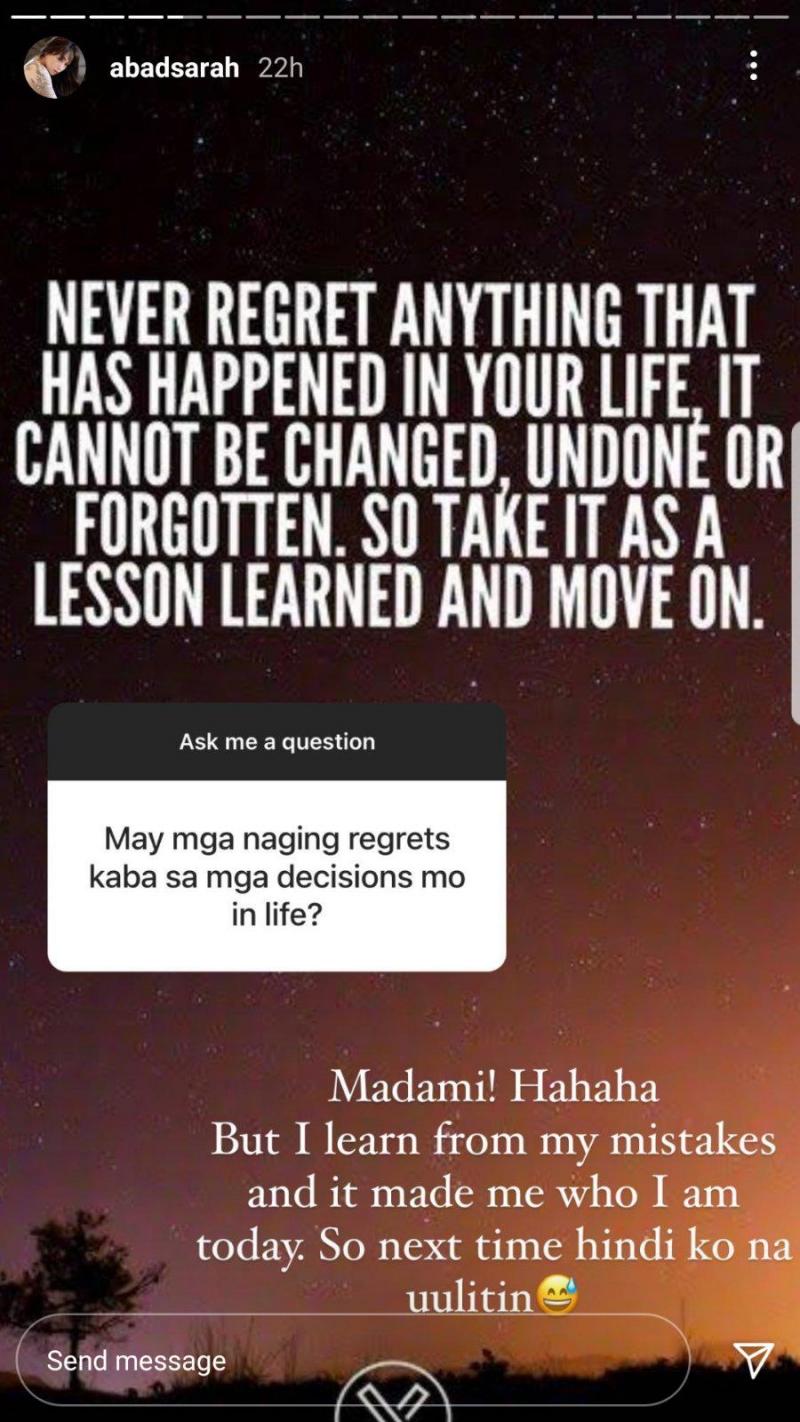The height and width of the screenshot is (1422, 800).
Task: Open the story overflow menu
Action: coord(753,66)
